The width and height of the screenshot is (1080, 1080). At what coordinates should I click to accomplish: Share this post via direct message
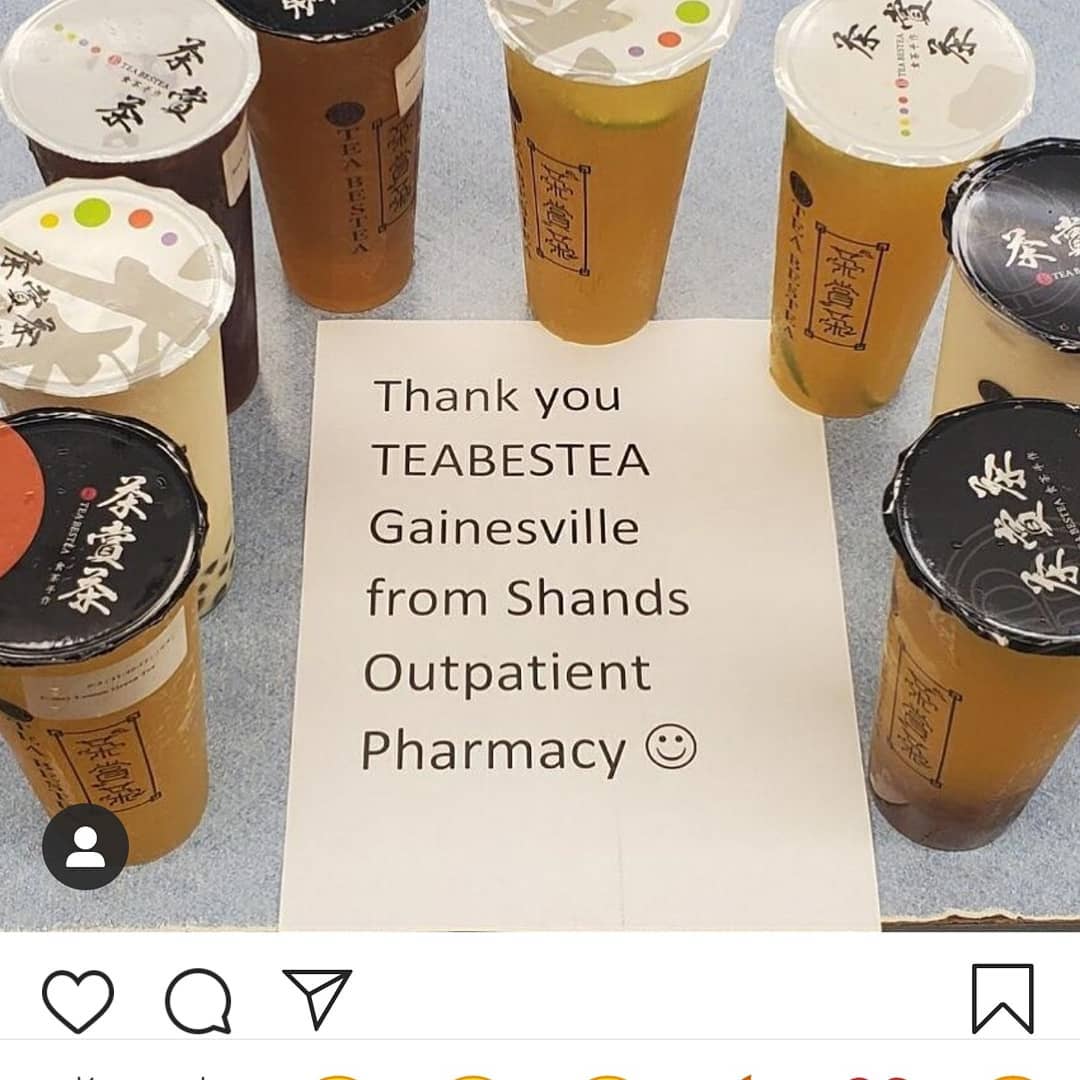coord(317,998)
